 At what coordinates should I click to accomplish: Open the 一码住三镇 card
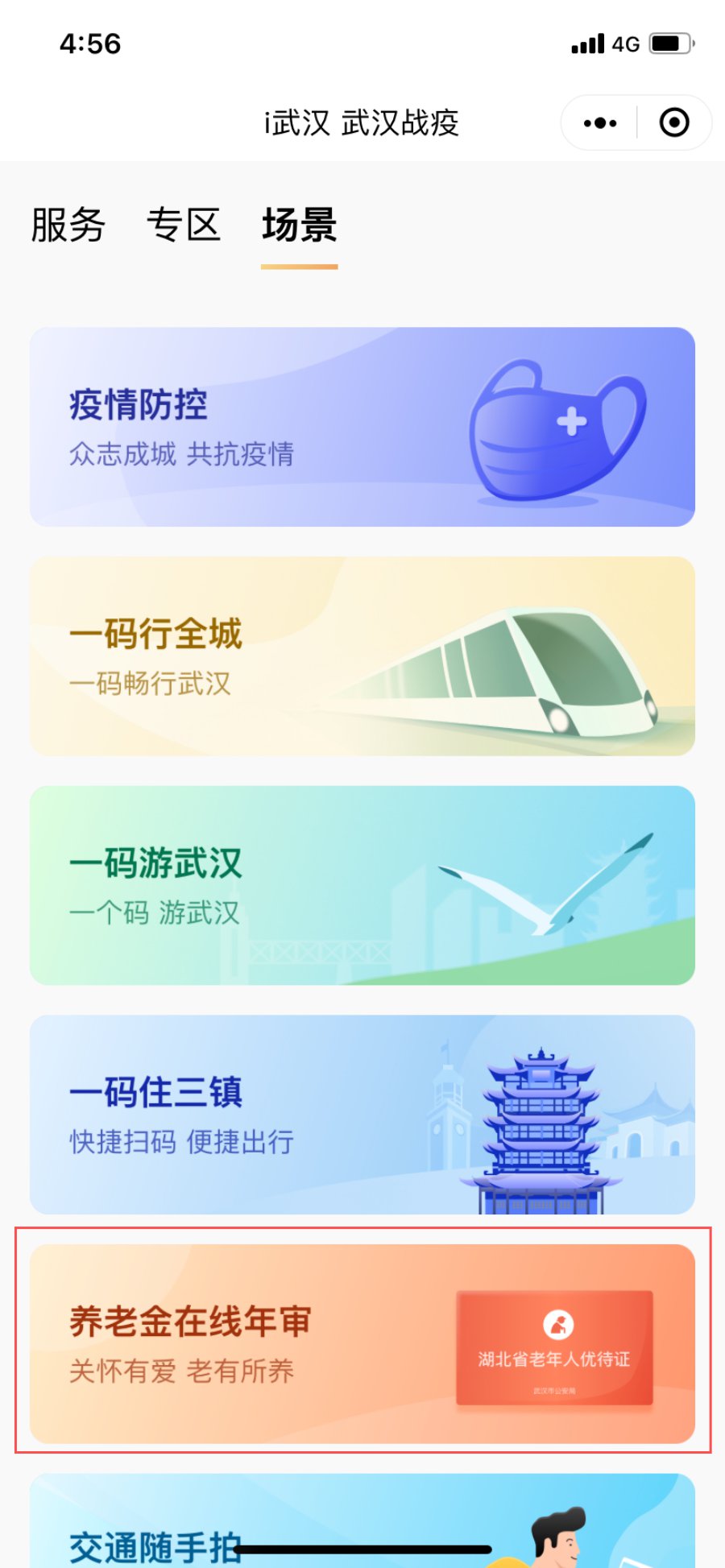coord(362,1115)
